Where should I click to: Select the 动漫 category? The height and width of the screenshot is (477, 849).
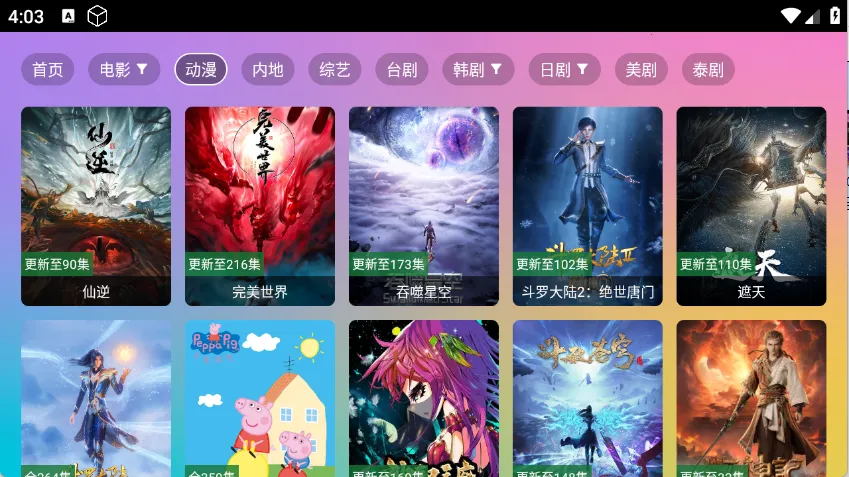pos(201,69)
